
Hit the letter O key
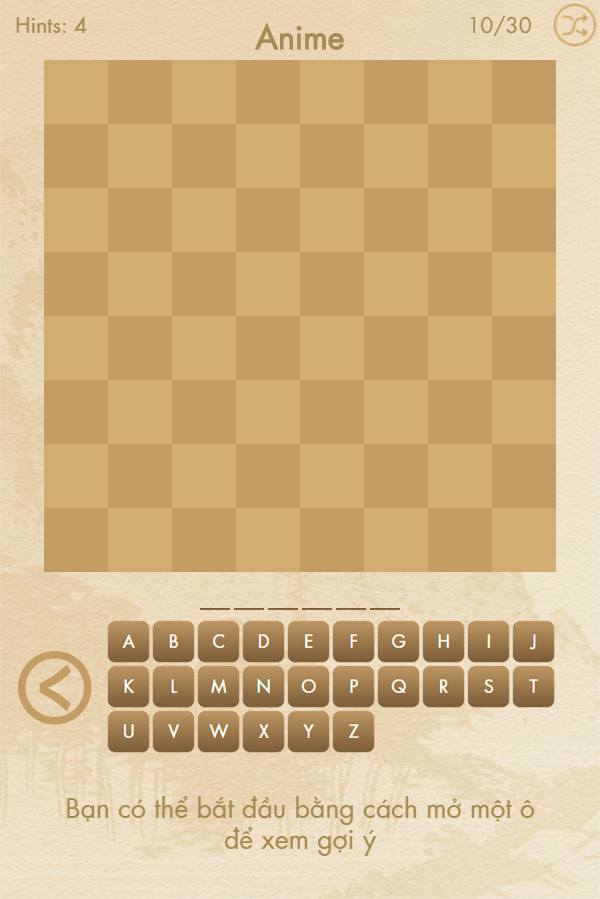click(x=309, y=687)
